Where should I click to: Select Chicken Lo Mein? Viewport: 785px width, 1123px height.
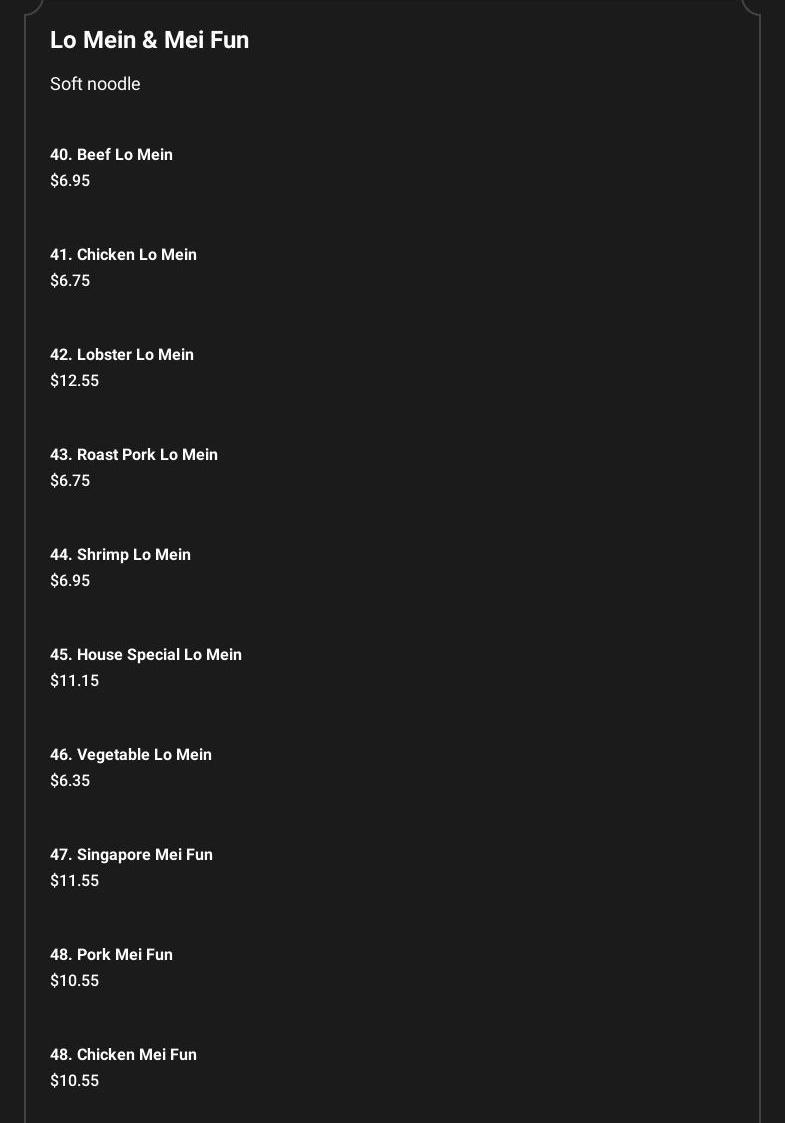point(123,255)
